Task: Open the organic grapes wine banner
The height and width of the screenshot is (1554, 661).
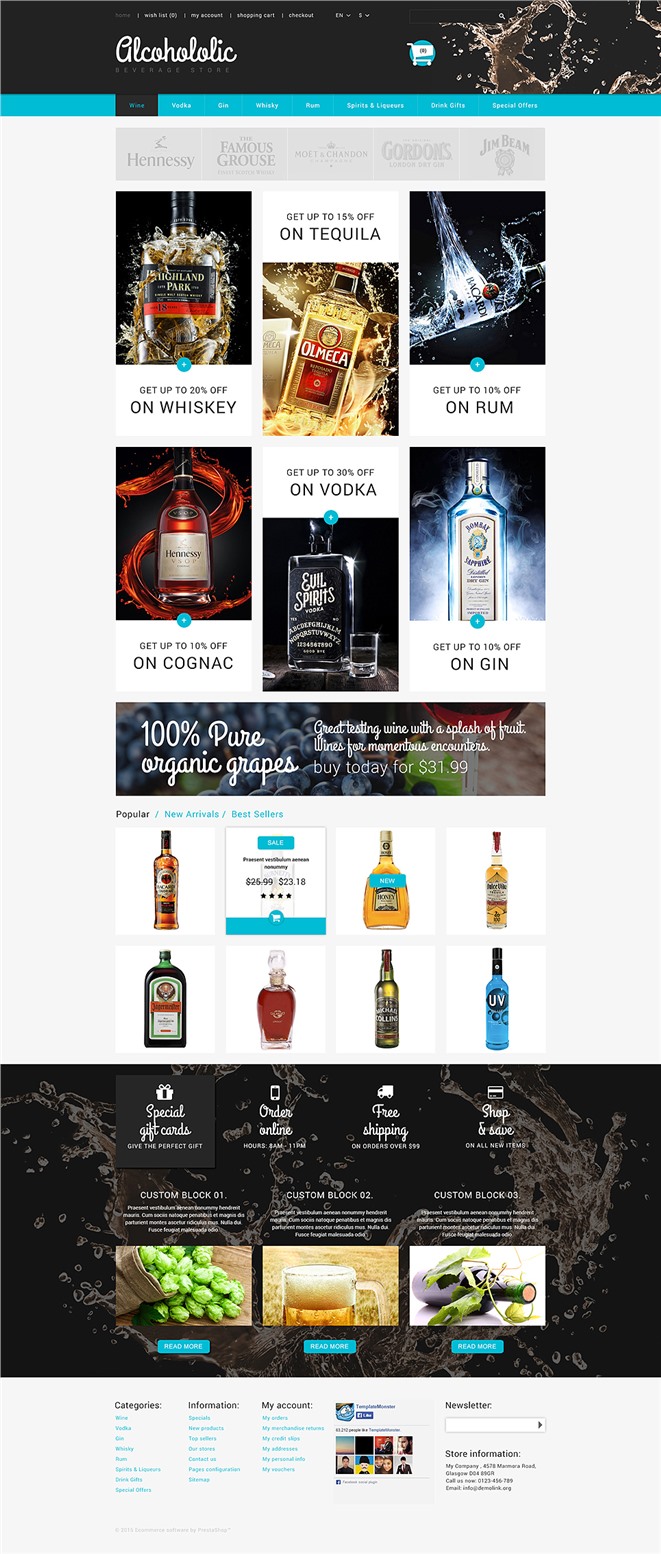Action: (330, 749)
